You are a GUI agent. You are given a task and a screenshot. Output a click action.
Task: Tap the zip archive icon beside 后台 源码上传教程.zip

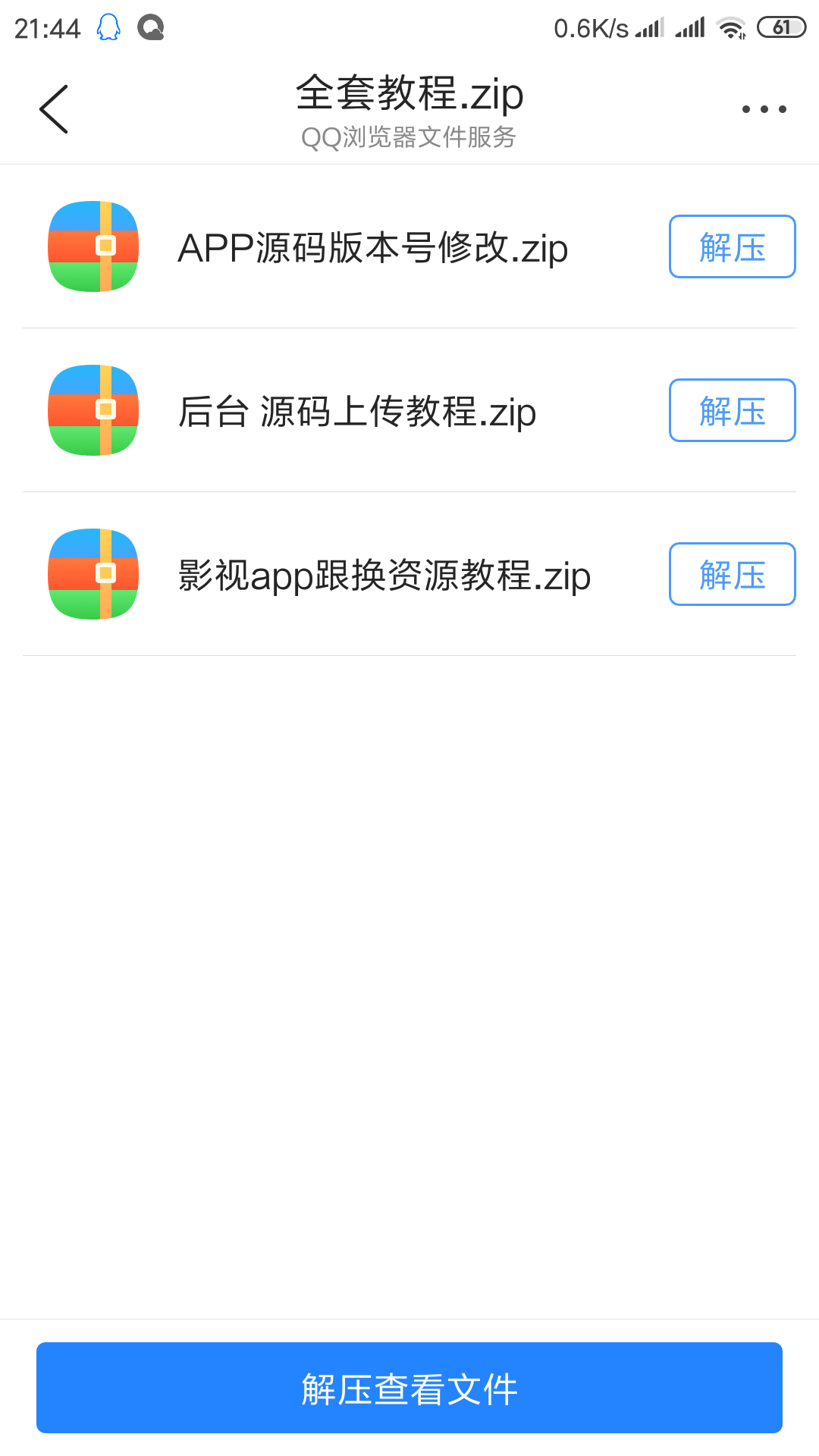click(93, 410)
